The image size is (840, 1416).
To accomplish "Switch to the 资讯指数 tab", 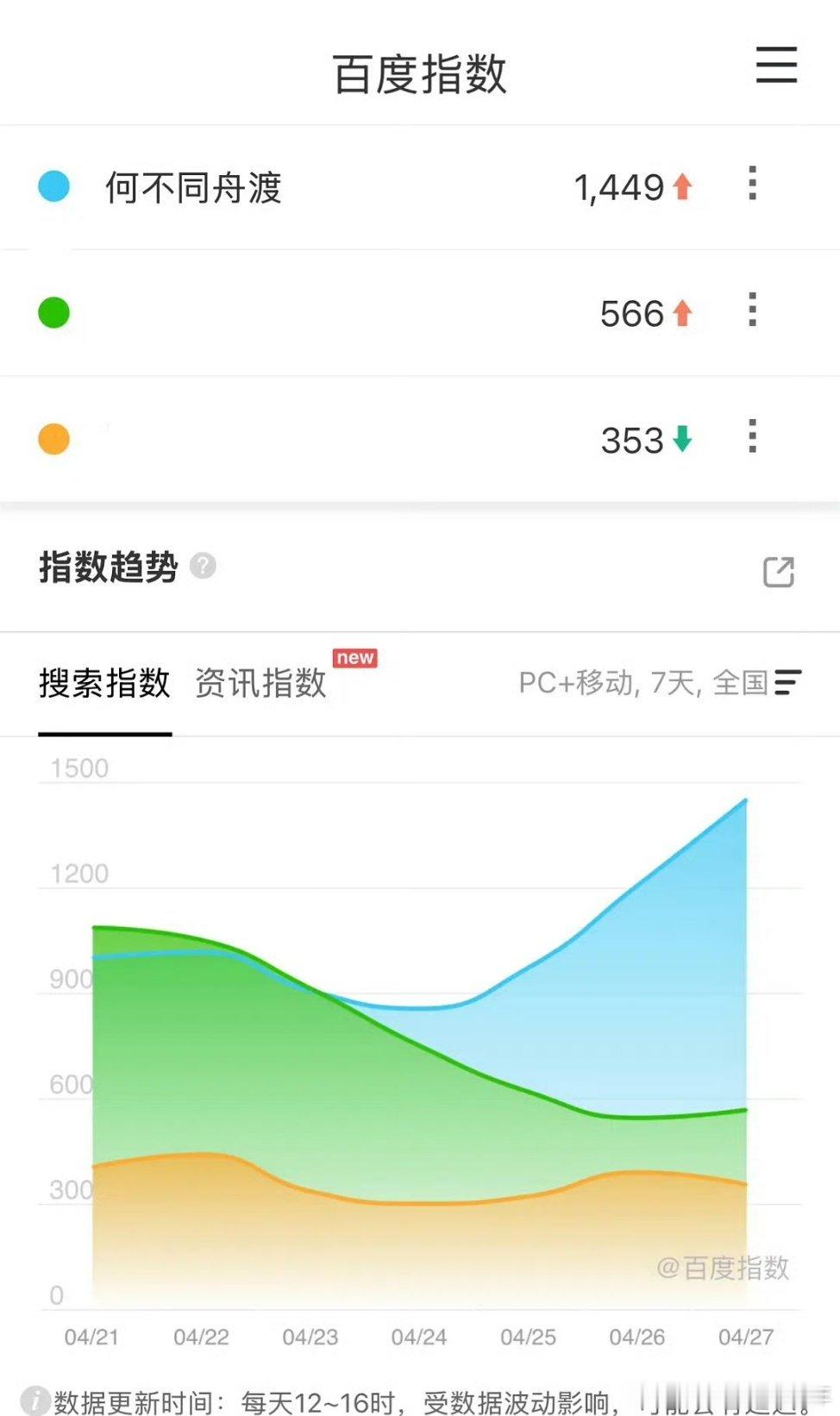I will coord(260,684).
